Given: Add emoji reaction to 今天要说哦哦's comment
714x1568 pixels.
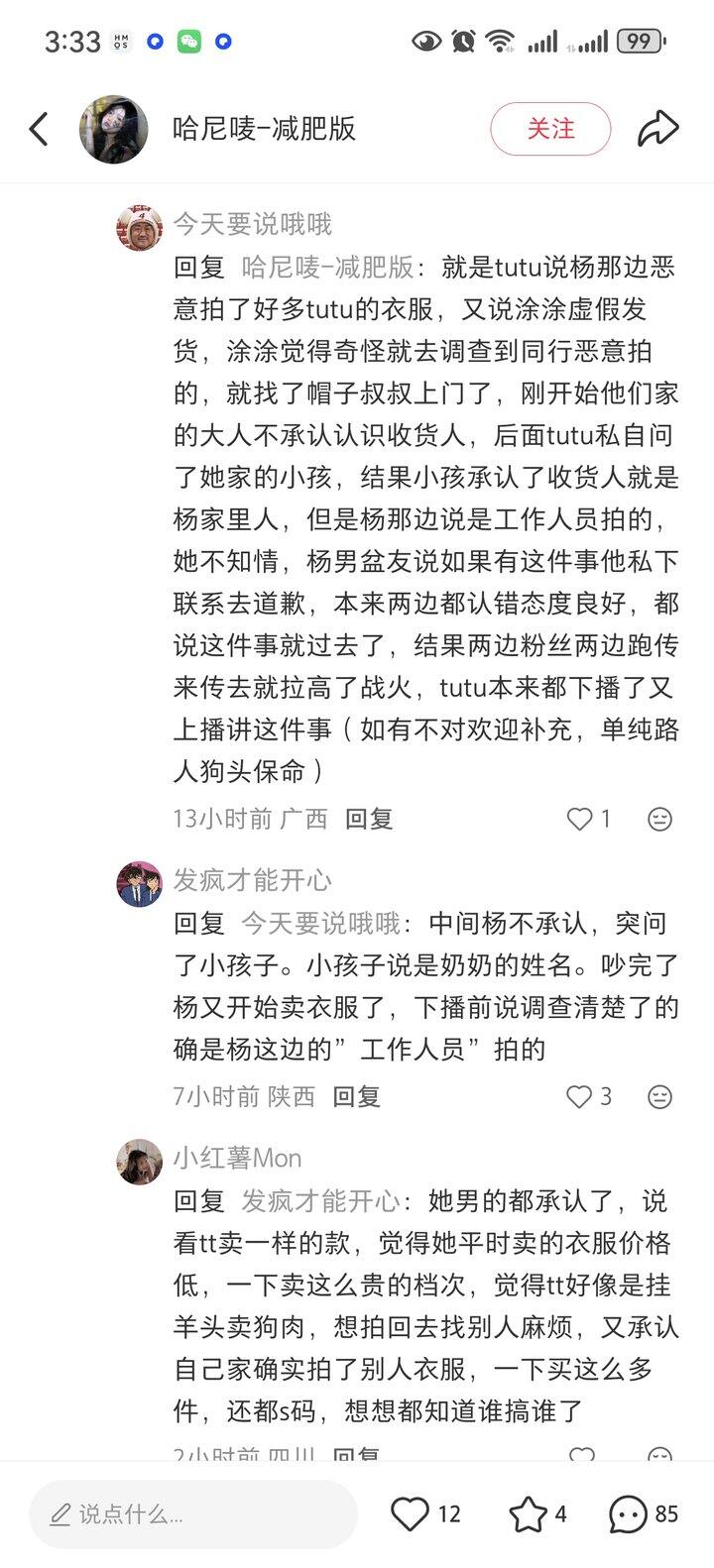Looking at the screenshot, I should point(659,819).
